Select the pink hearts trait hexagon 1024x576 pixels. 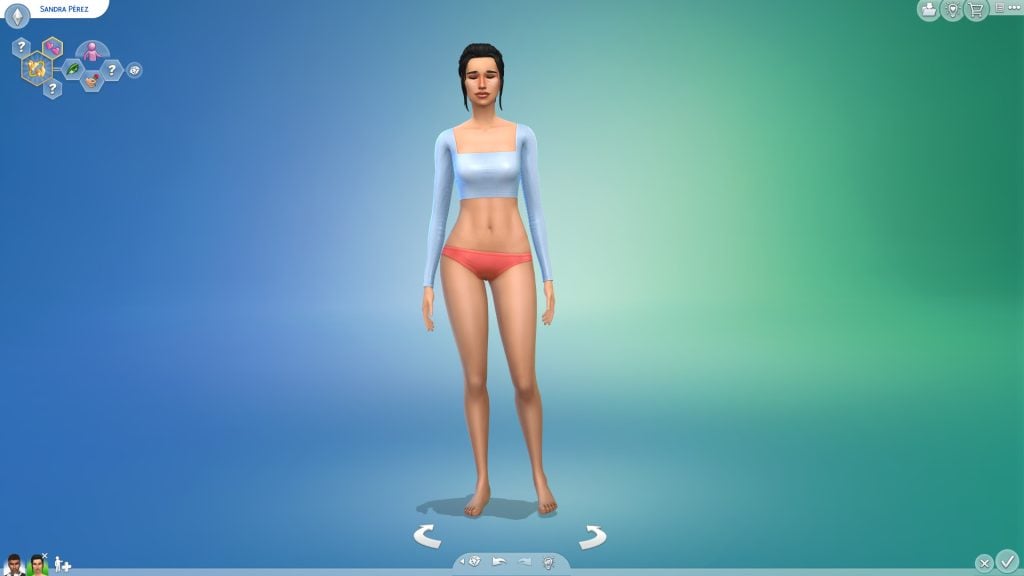point(52,47)
